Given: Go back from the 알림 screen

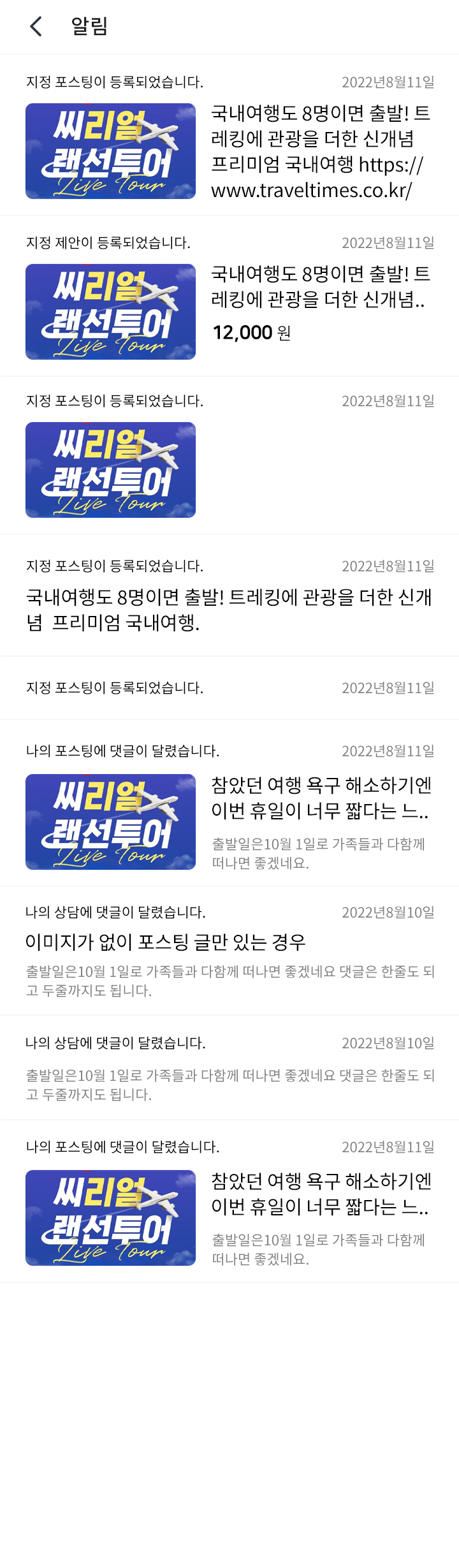Looking at the screenshot, I should (36, 27).
